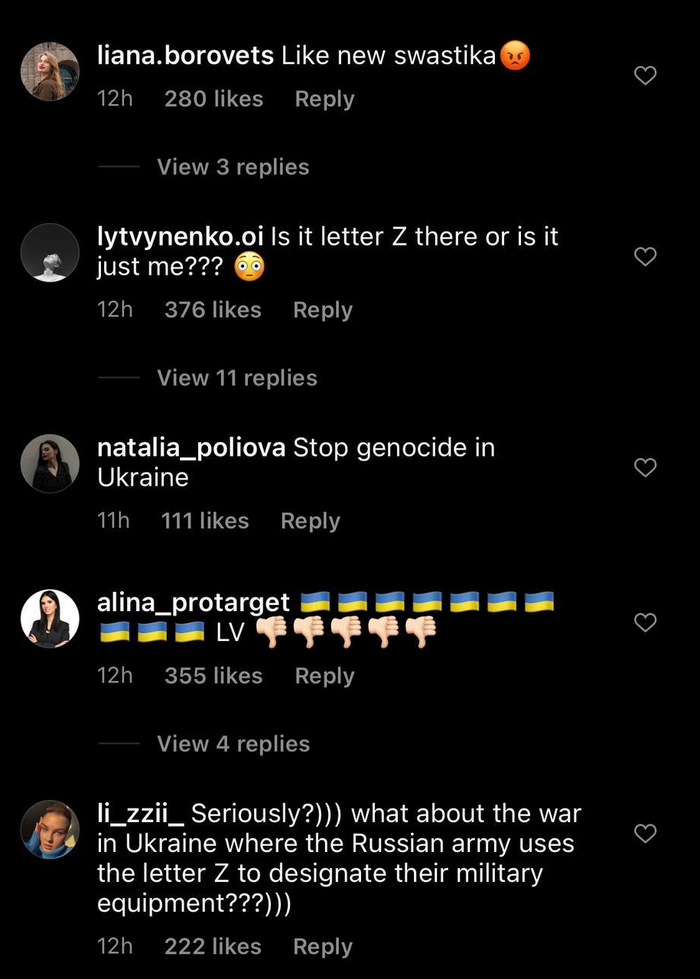Like natalia_poliova's Stop genocide comment
This screenshot has height=979, width=700.
(646, 467)
